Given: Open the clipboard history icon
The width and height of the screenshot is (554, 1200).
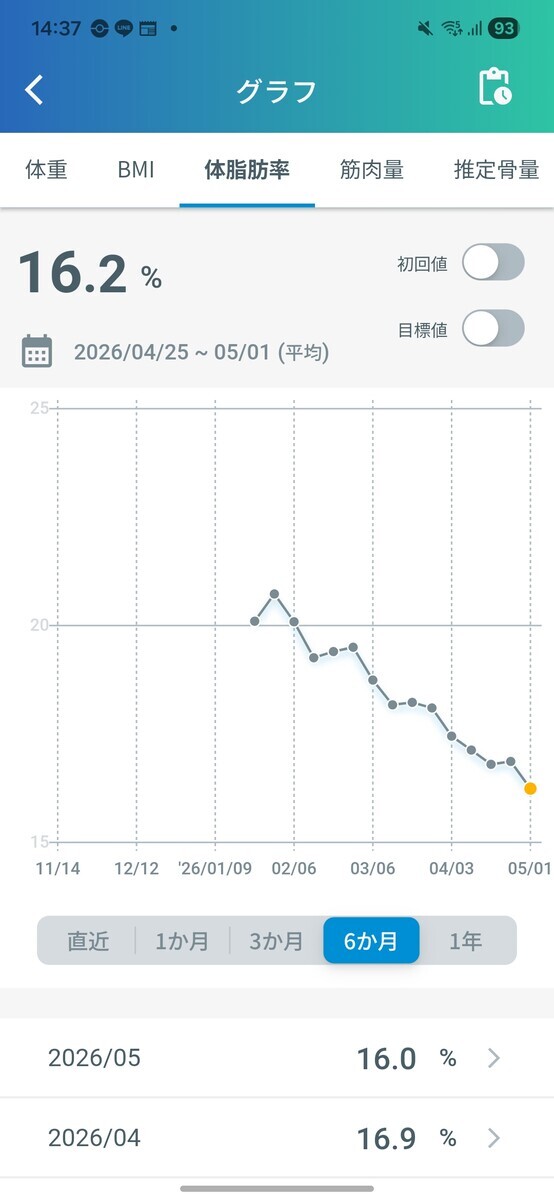Looking at the screenshot, I should point(495,88).
